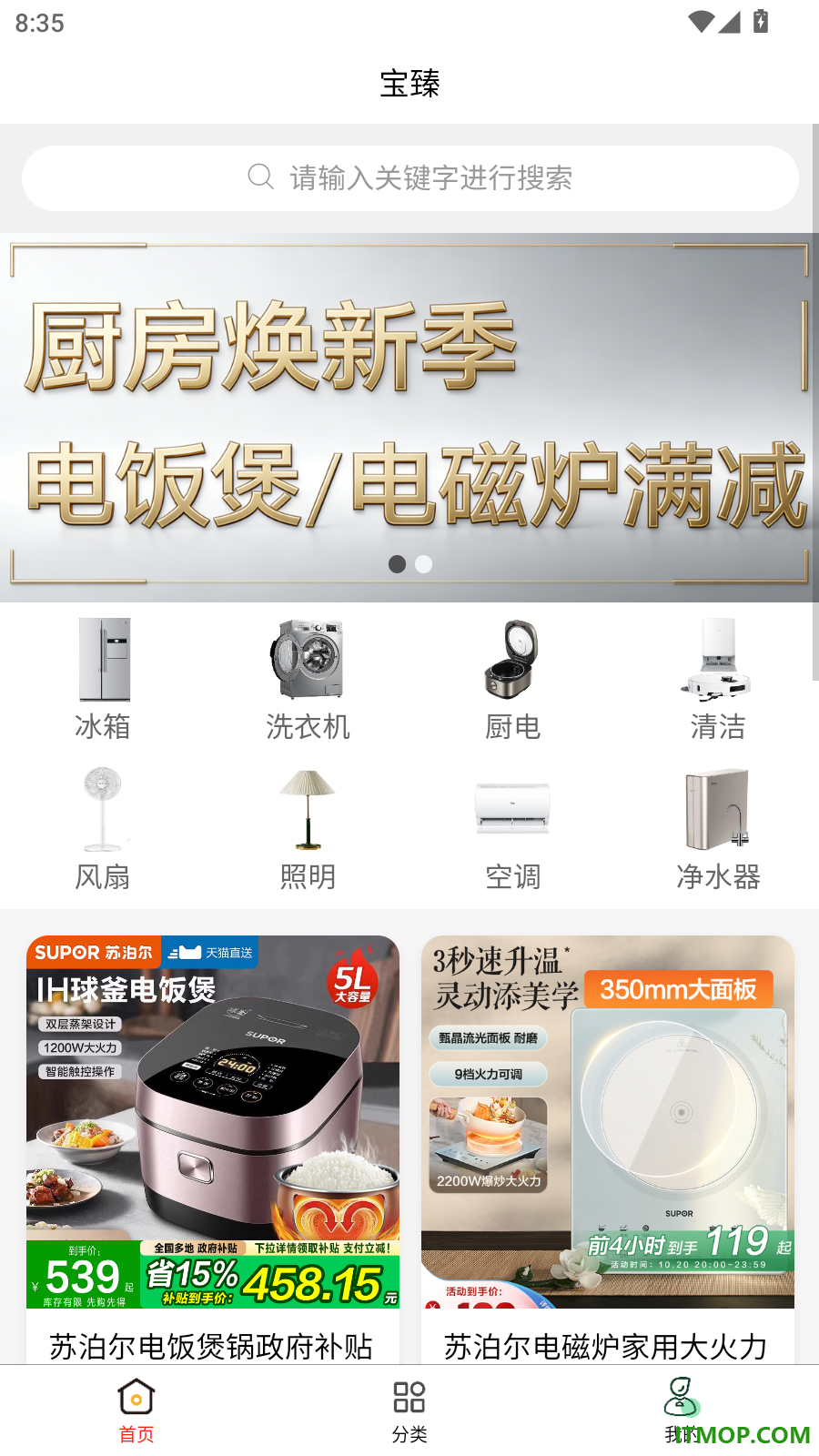Viewport: 819px width, 1456px height.
Task: Switch to the 首页 tab
Action: [x=136, y=1410]
